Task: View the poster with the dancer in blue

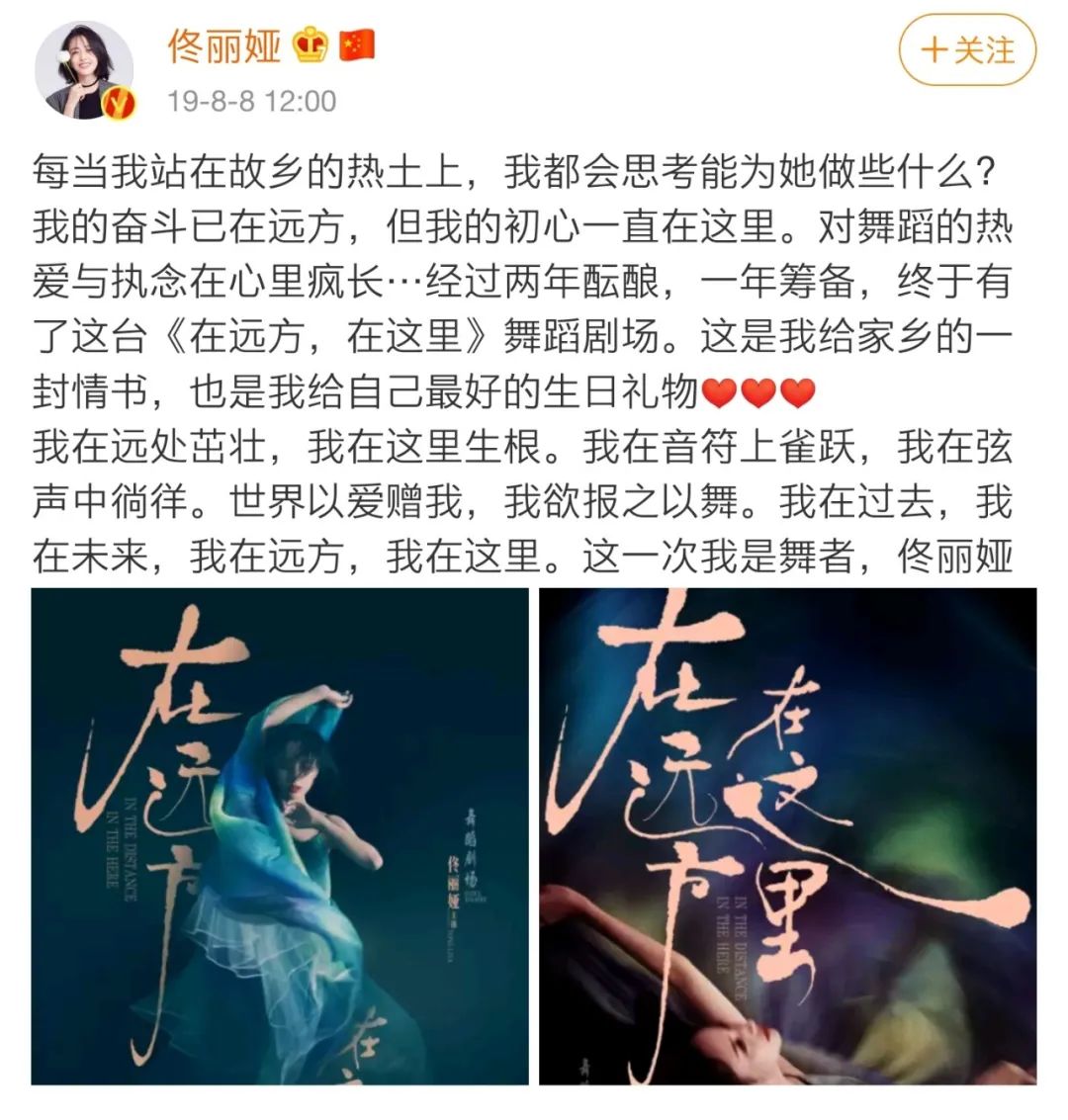Action: (x=280, y=836)
